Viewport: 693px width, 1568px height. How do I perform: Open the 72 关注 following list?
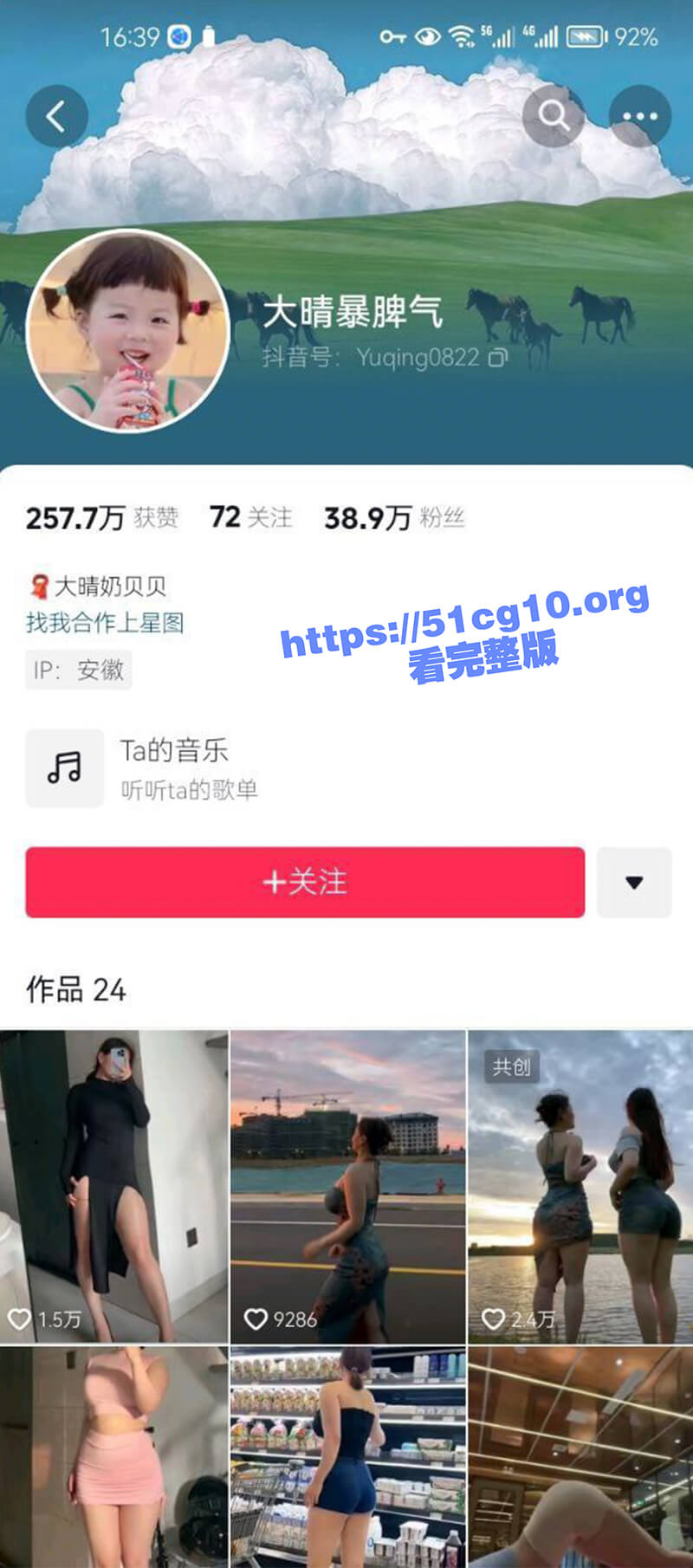click(x=251, y=517)
